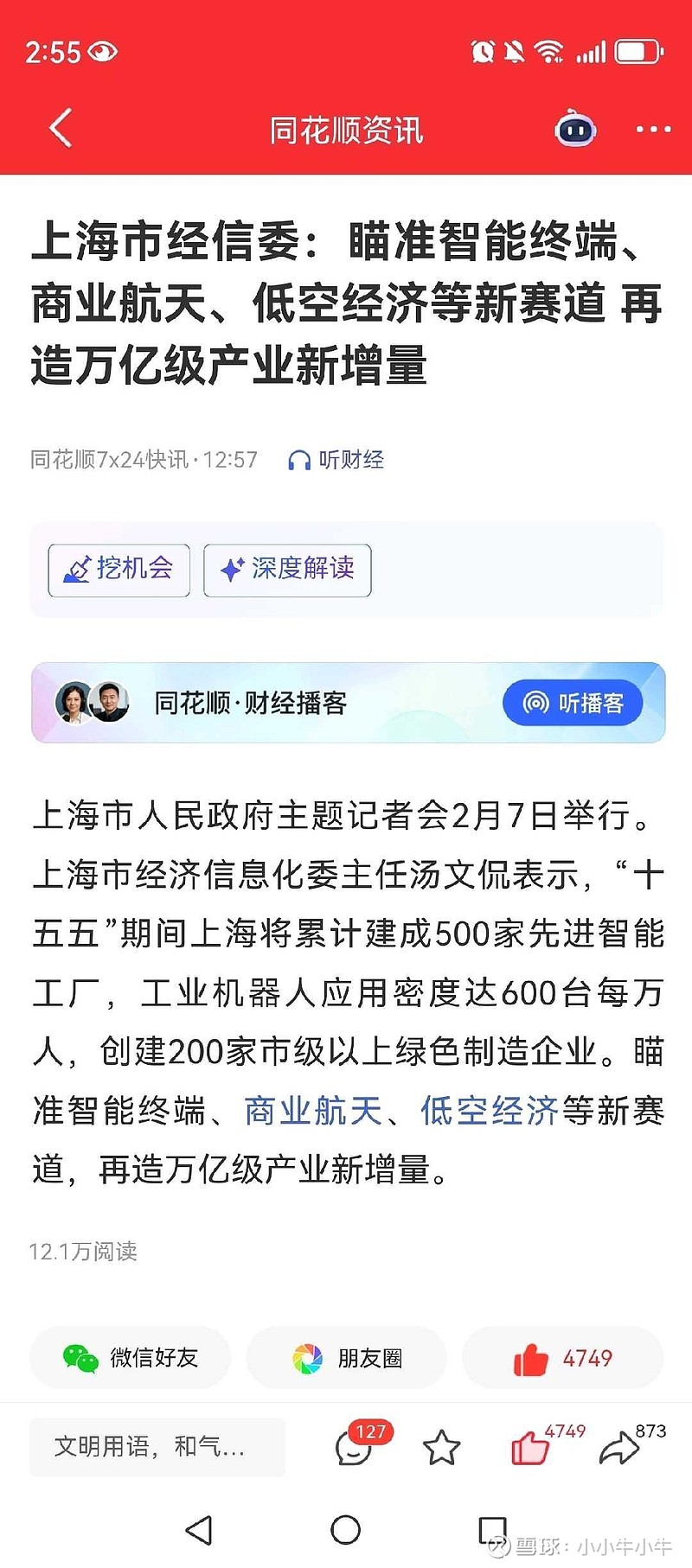
Task: Tap the 4749 like count near share bar
Action: coord(565,1357)
